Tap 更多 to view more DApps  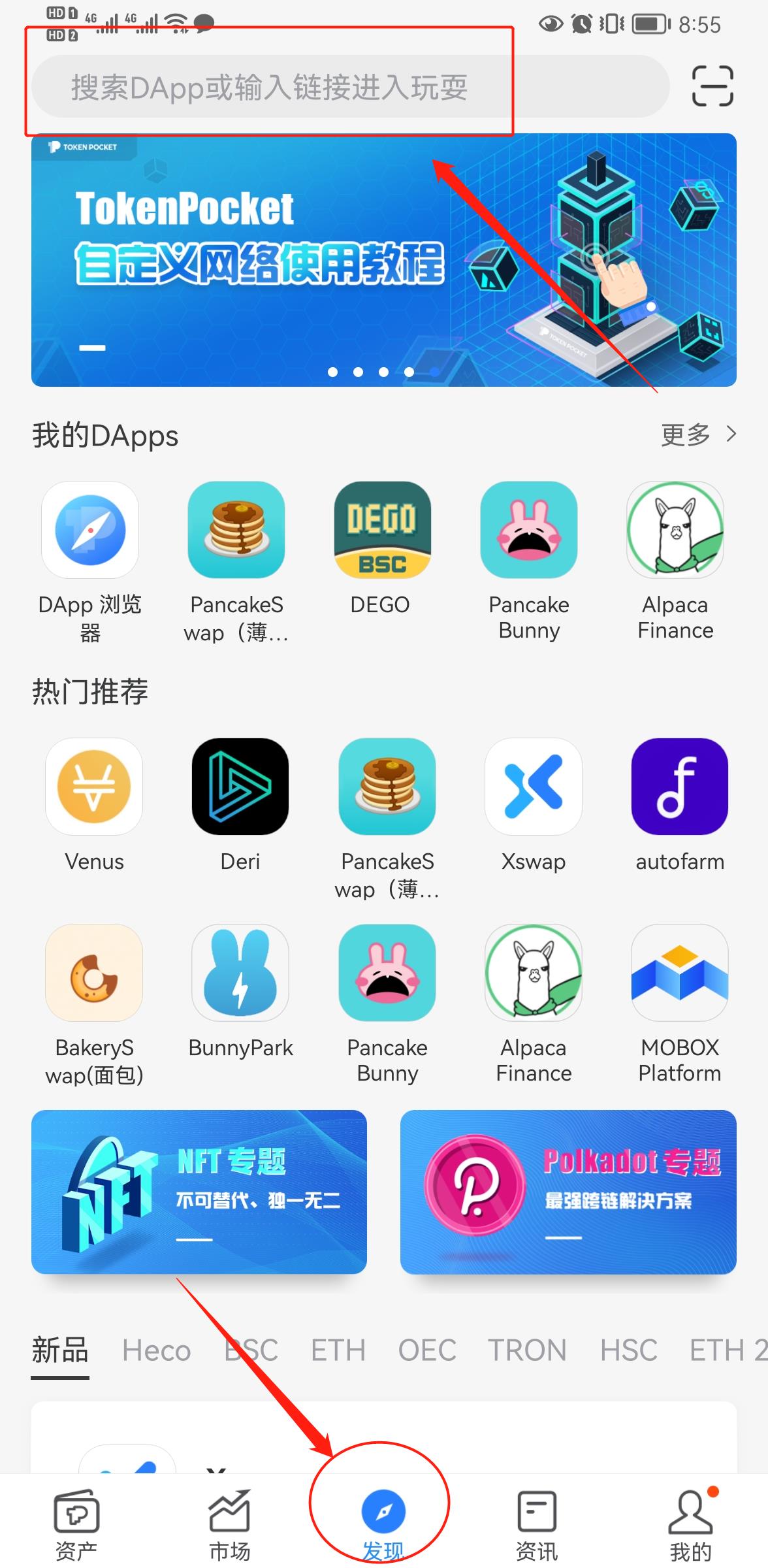[x=697, y=434]
